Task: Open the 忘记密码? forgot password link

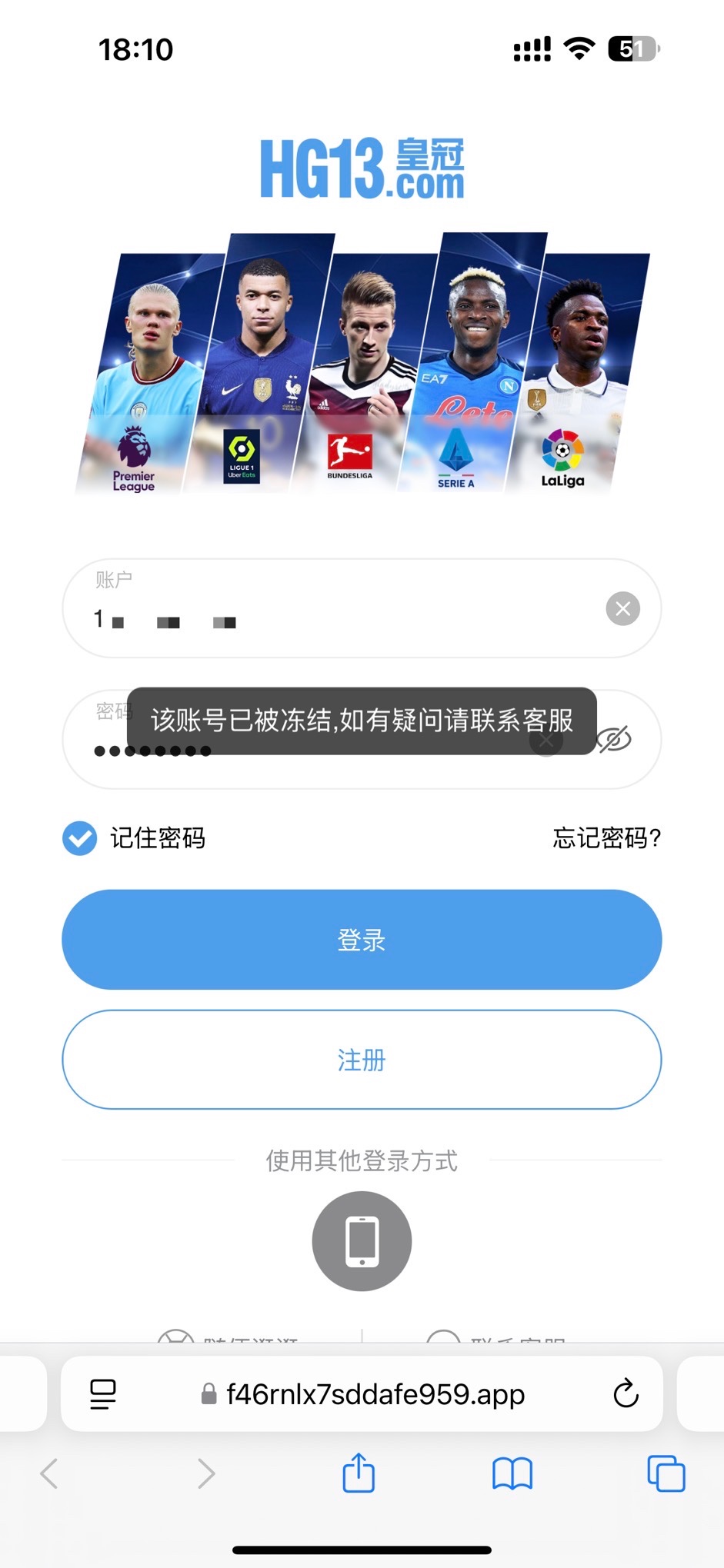Action: point(606,837)
